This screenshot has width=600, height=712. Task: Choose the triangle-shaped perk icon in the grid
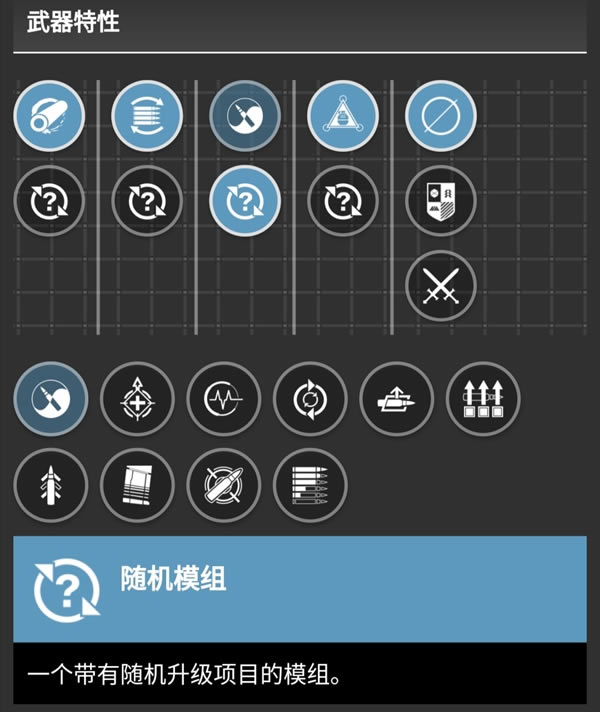click(343, 117)
